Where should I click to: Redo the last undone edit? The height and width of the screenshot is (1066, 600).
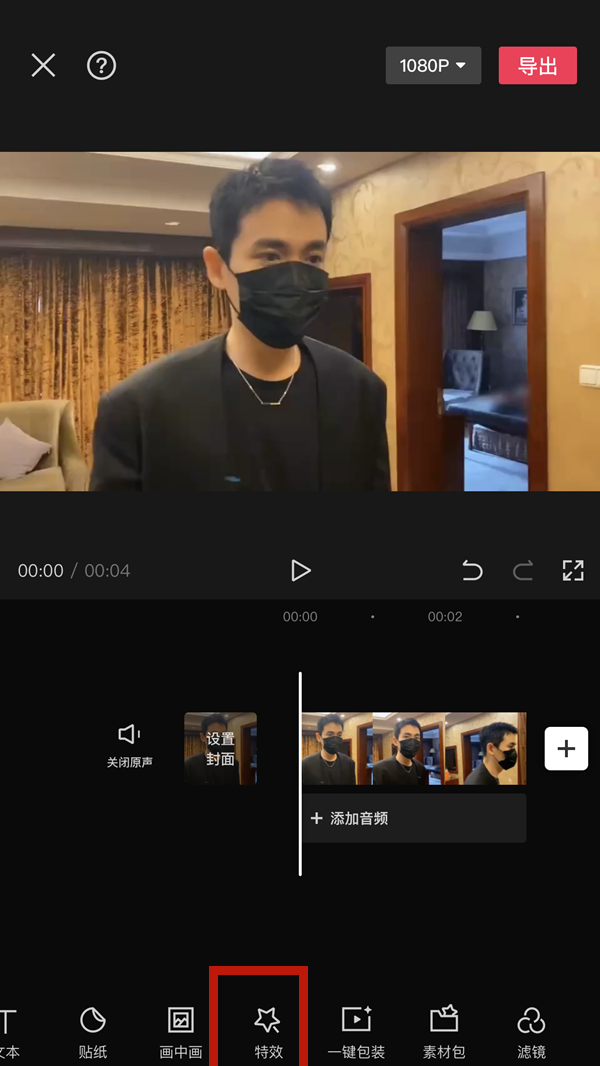tap(523, 571)
